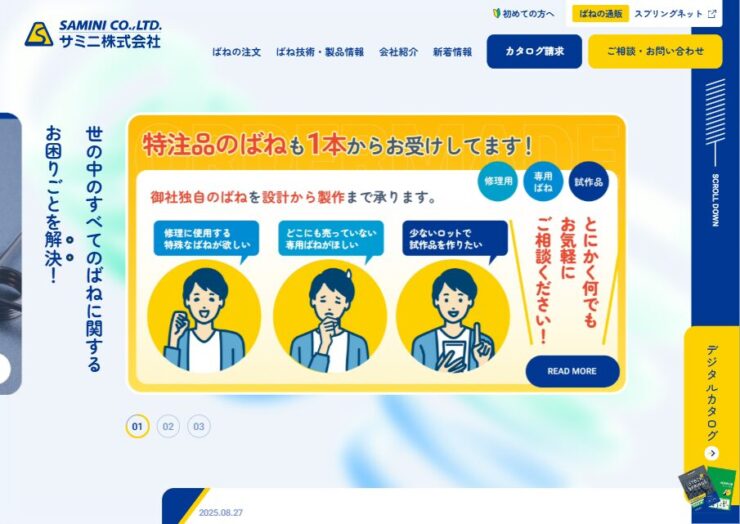Open the ばねの注文 menu
This screenshot has width=740, height=524.
point(237,52)
